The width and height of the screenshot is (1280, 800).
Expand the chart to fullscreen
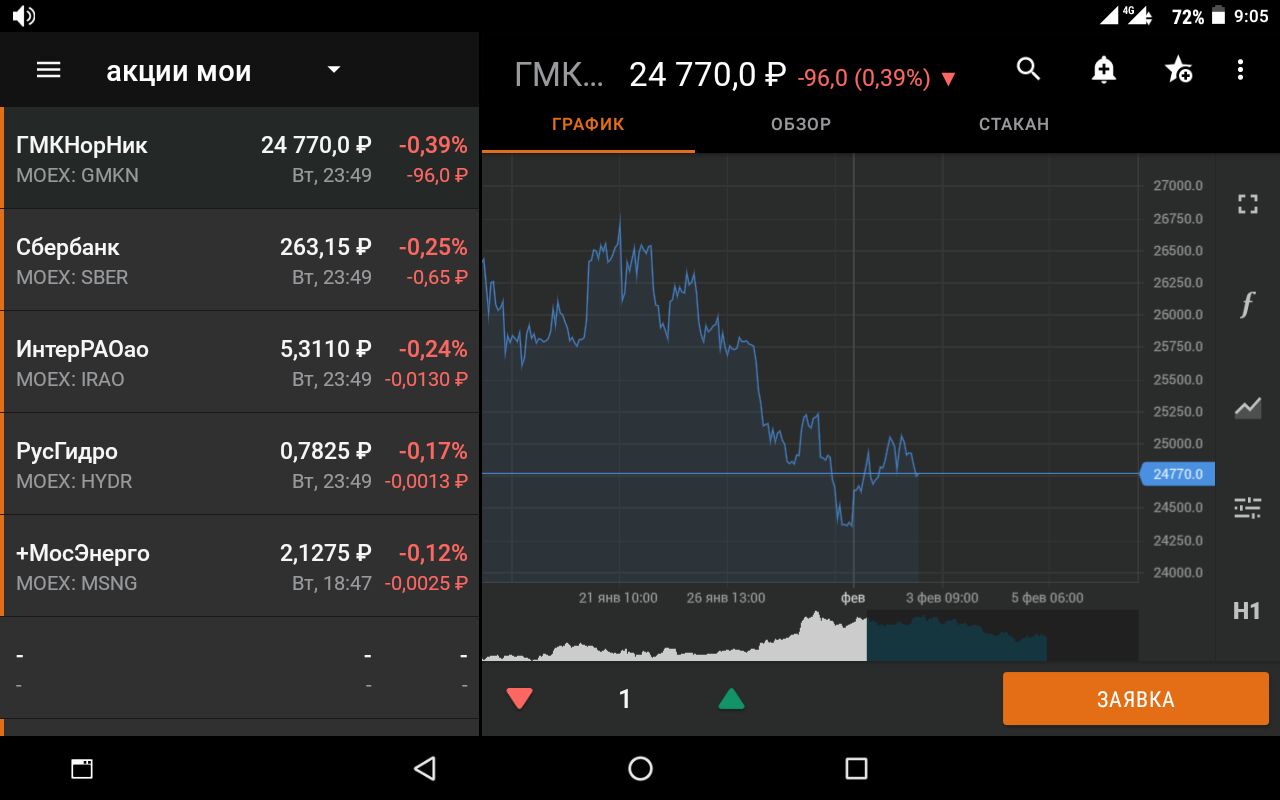pyautogui.click(x=1247, y=204)
